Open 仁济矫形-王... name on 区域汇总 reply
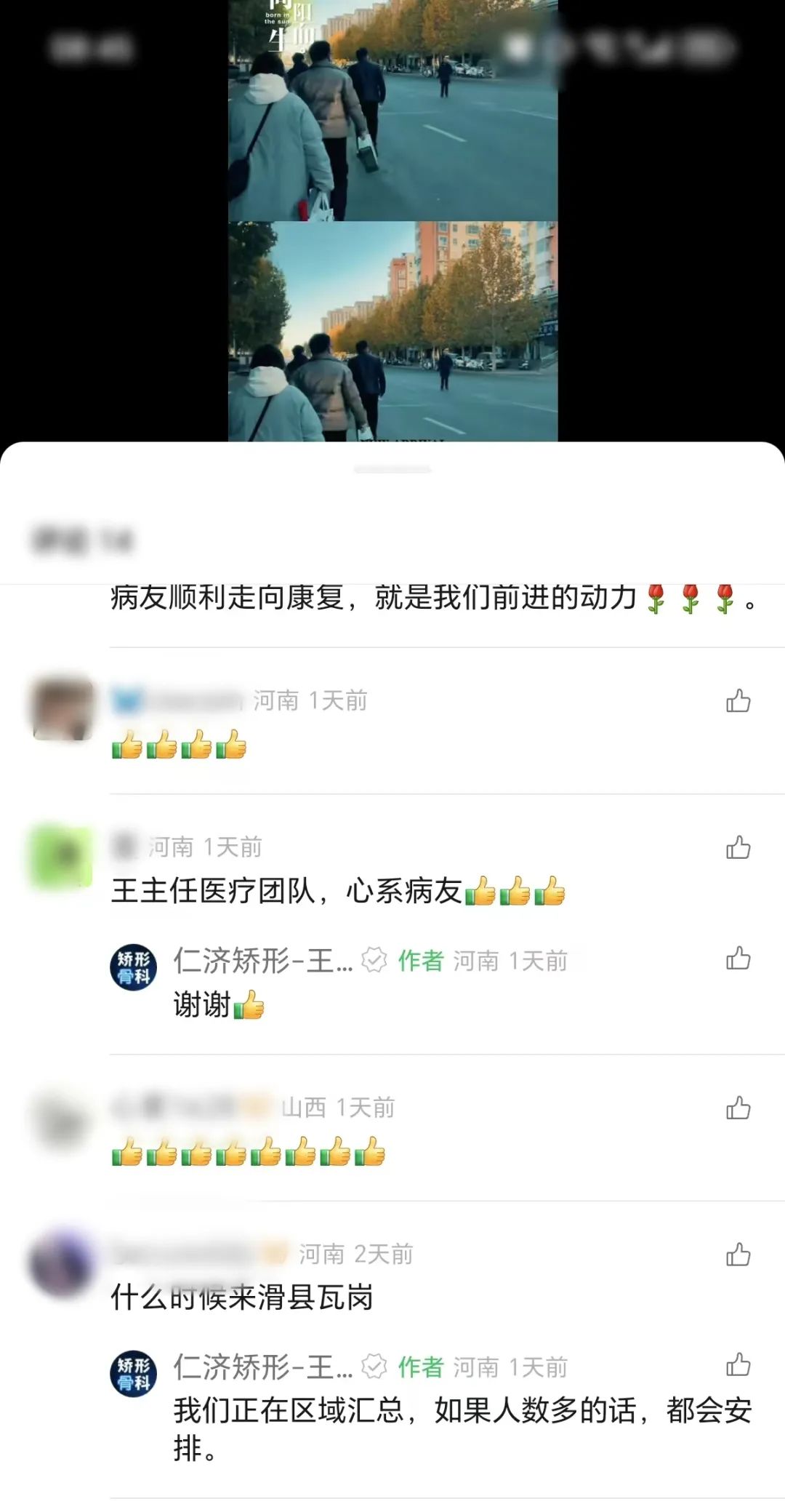This screenshot has width=785, height=1512. pyautogui.click(x=262, y=1367)
